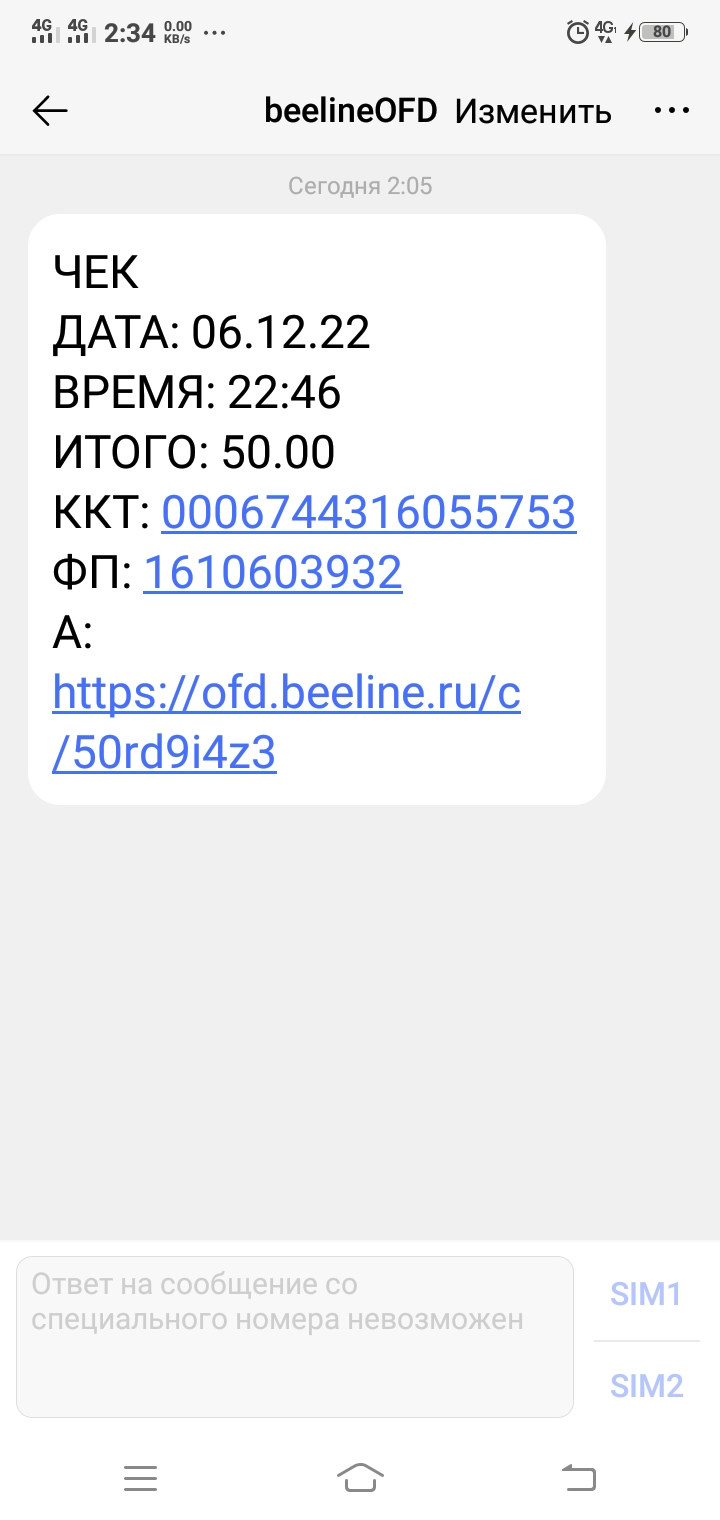Open recent apps from navigation bar
The width and height of the screenshot is (720, 1520).
pos(140,1478)
